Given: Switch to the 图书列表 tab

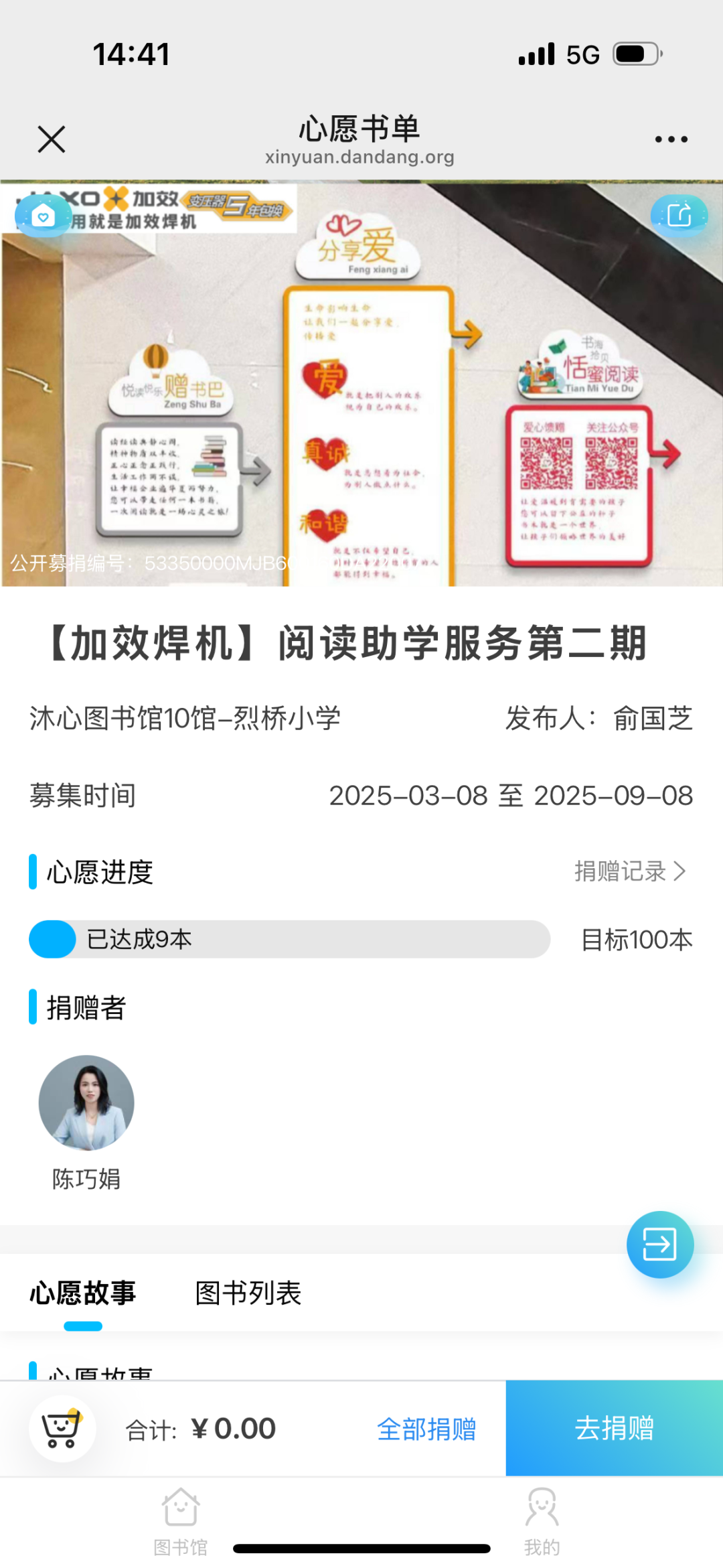Looking at the screenshot, I should coord(248,1293).
